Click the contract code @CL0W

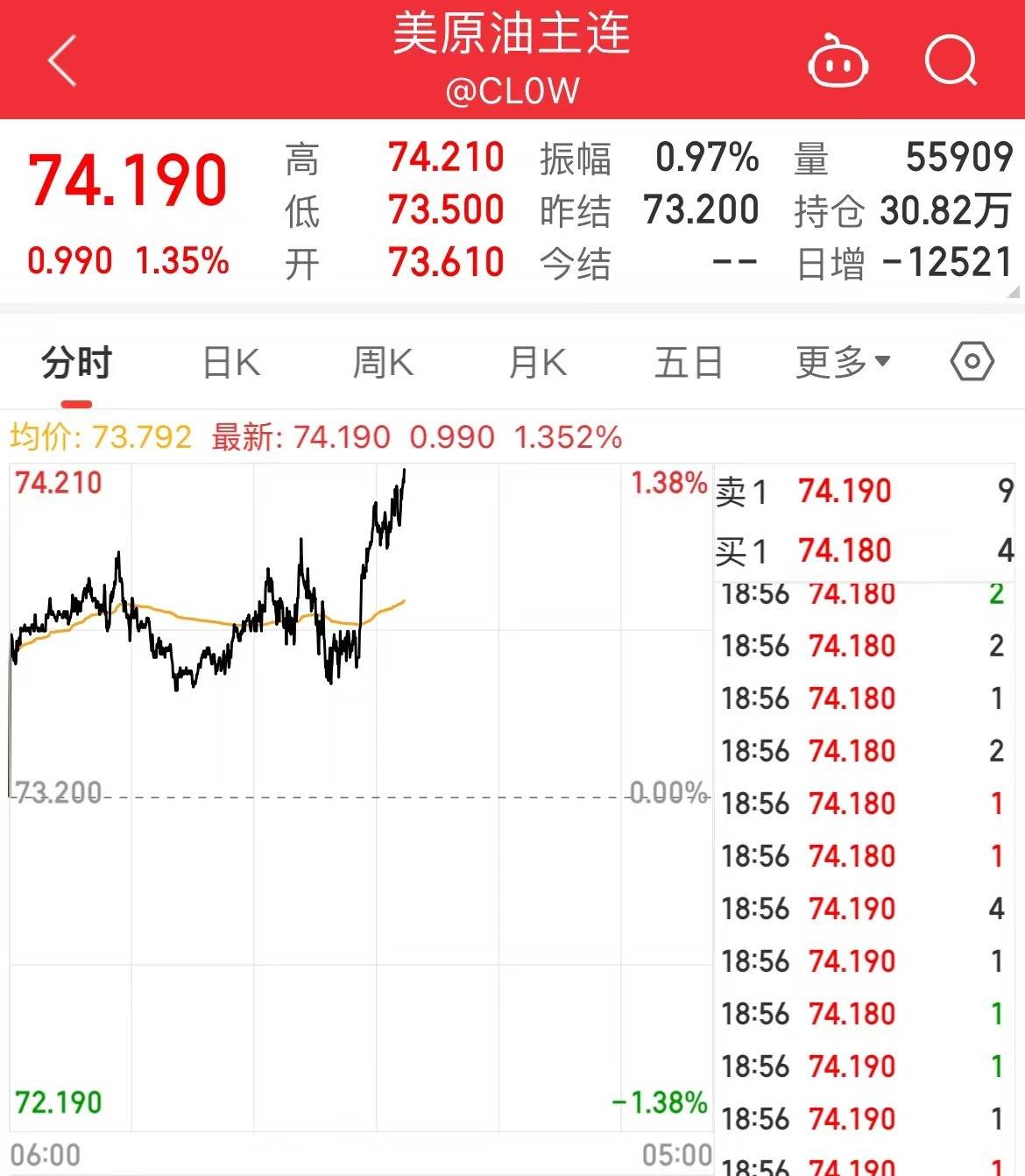(512, 90)
